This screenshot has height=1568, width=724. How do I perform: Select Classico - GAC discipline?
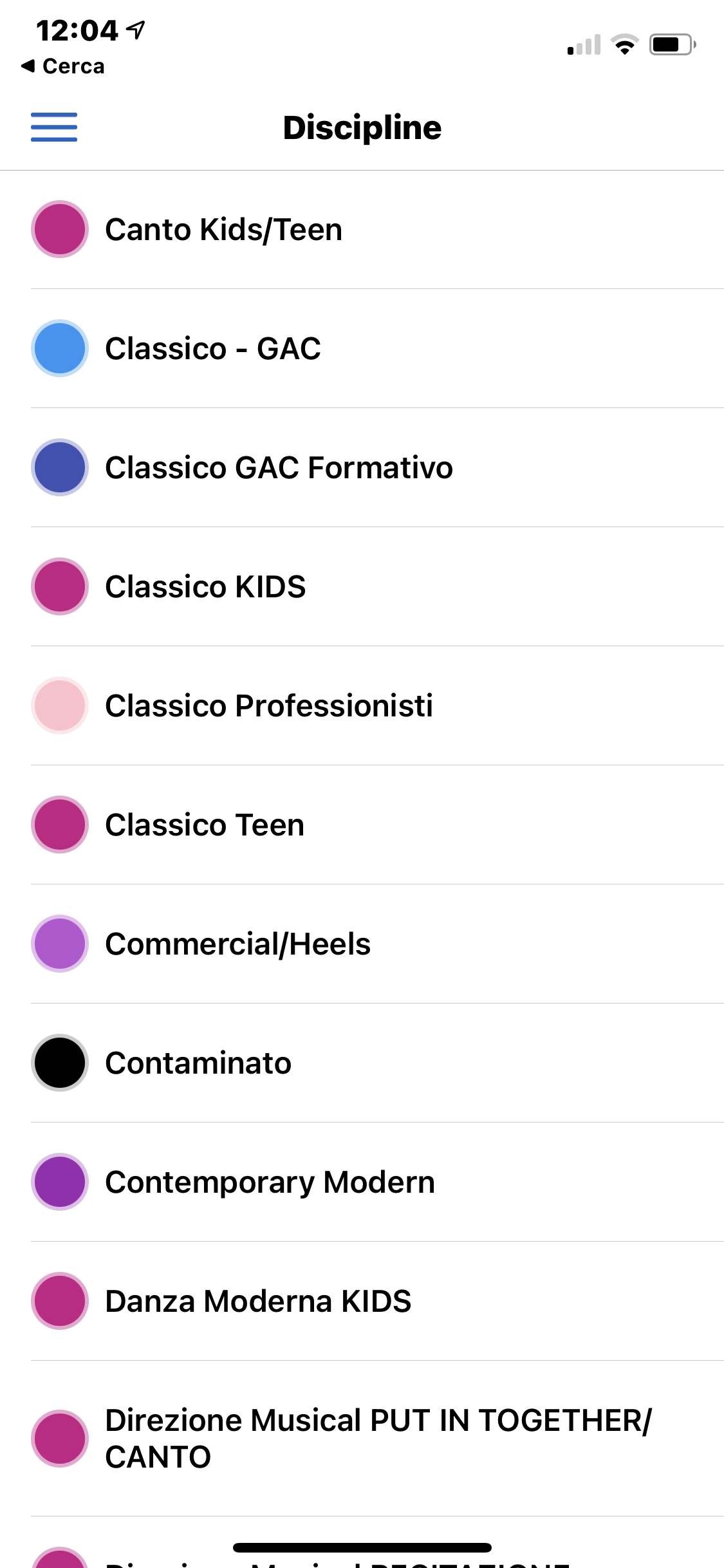[362, 349]
